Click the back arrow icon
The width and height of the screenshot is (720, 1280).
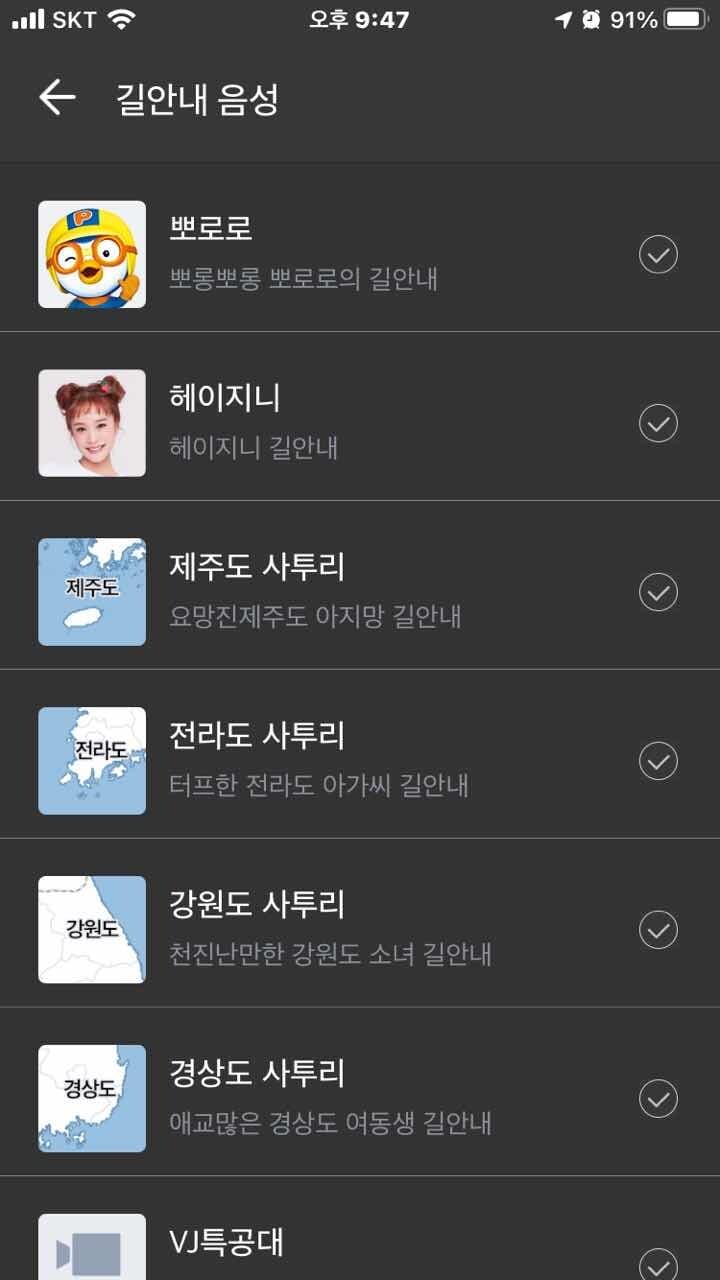[x=57, y=98]
